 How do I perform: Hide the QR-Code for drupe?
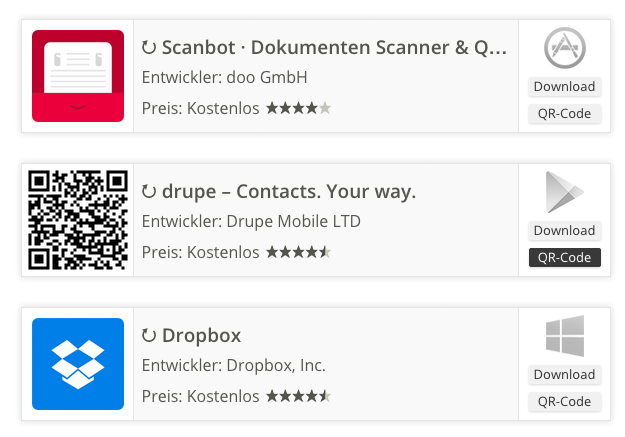tap(564, 258)
